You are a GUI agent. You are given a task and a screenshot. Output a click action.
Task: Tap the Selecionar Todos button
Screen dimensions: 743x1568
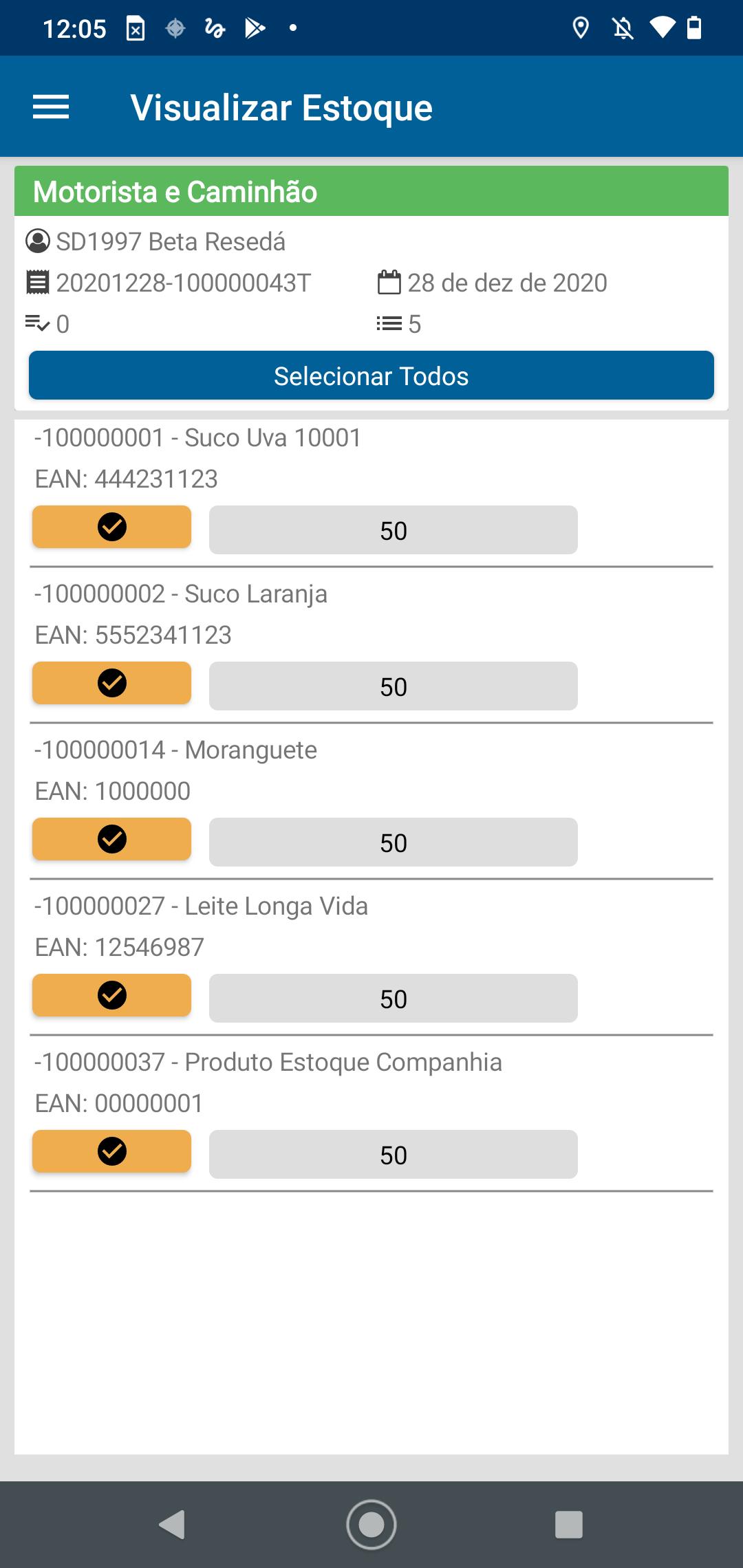pyautogui.click(x=371, y=375)
